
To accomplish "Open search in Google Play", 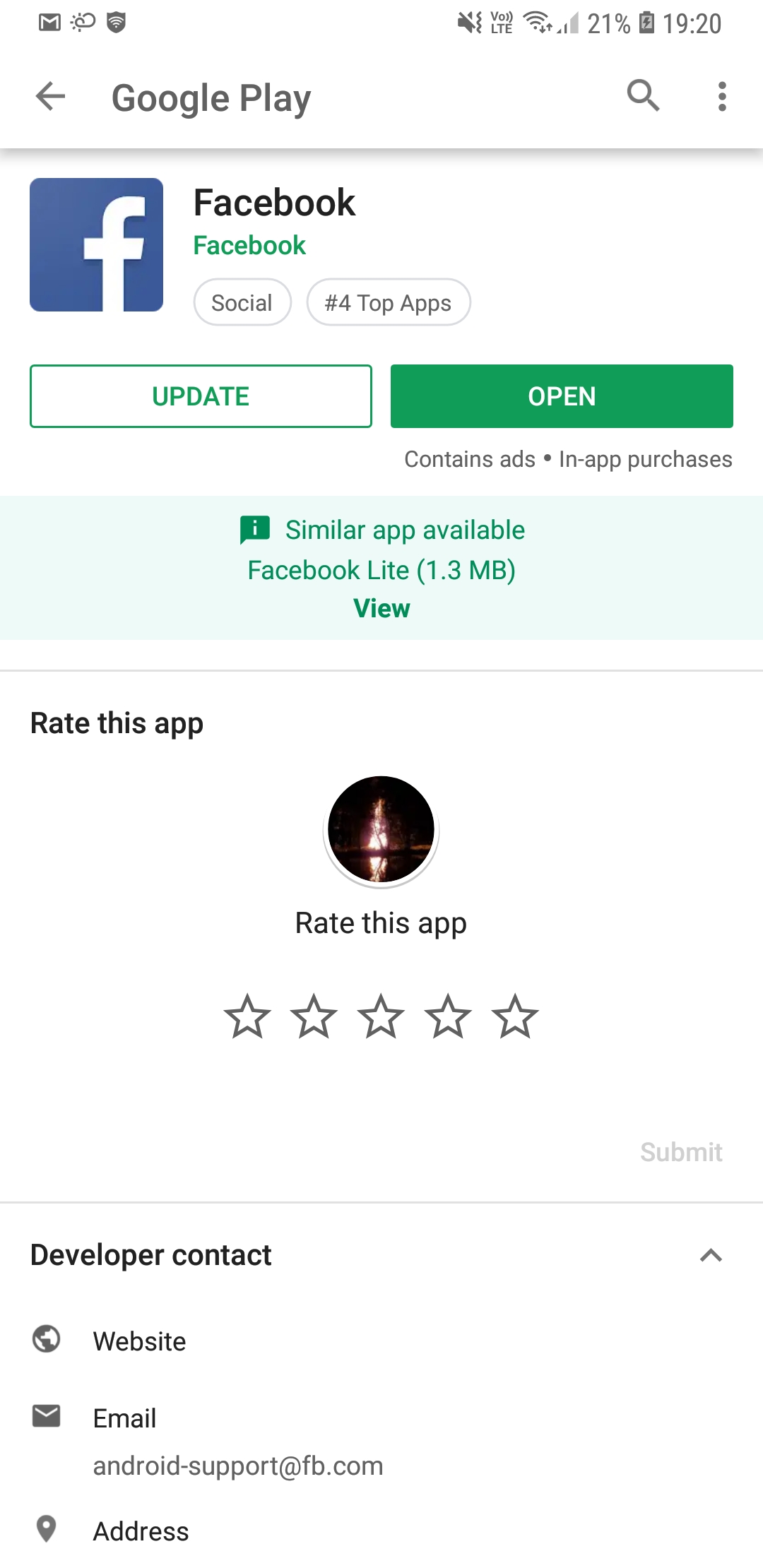I will click(x=643, y=96).
